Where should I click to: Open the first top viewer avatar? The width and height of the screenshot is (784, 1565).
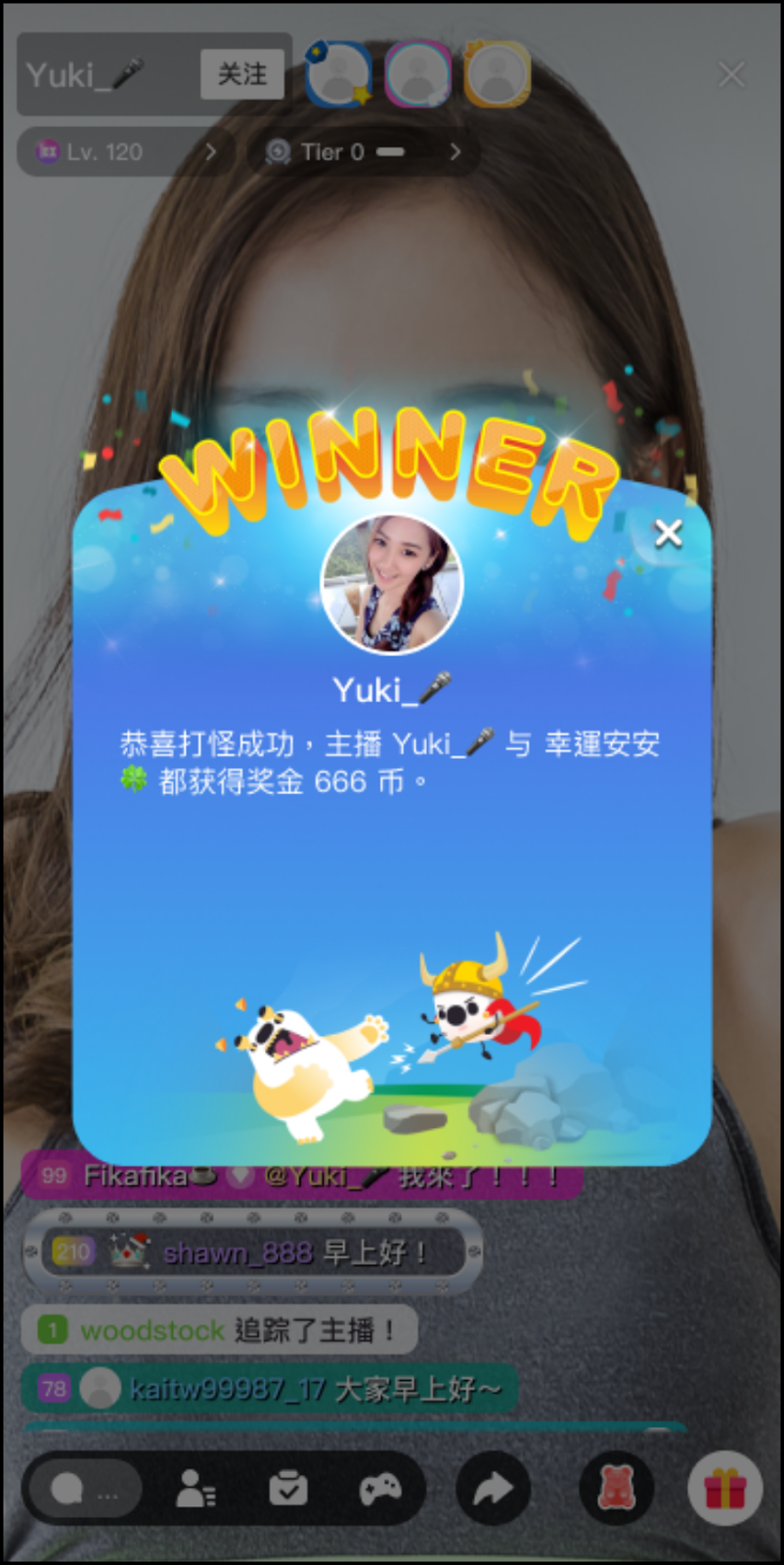(338, 74)
